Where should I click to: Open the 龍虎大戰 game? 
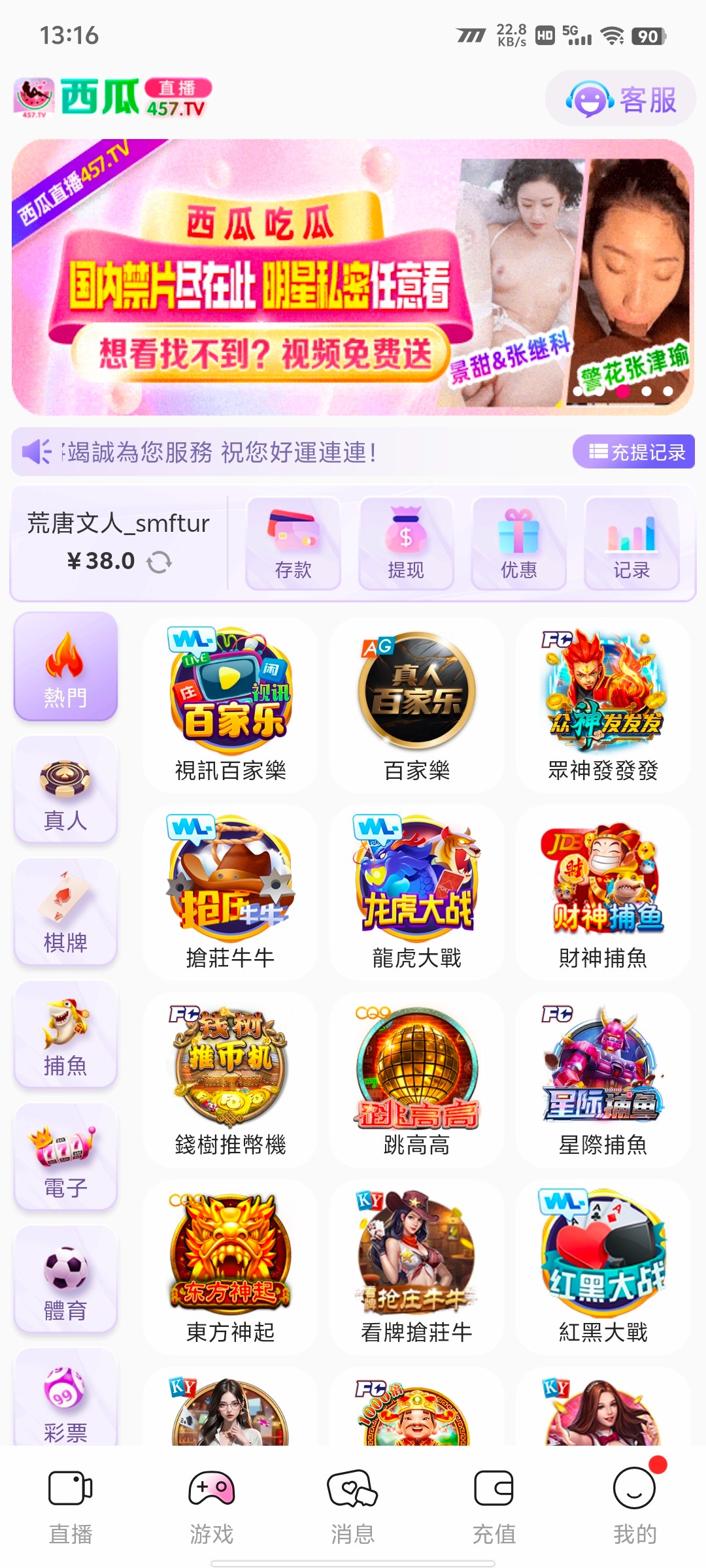416,892
